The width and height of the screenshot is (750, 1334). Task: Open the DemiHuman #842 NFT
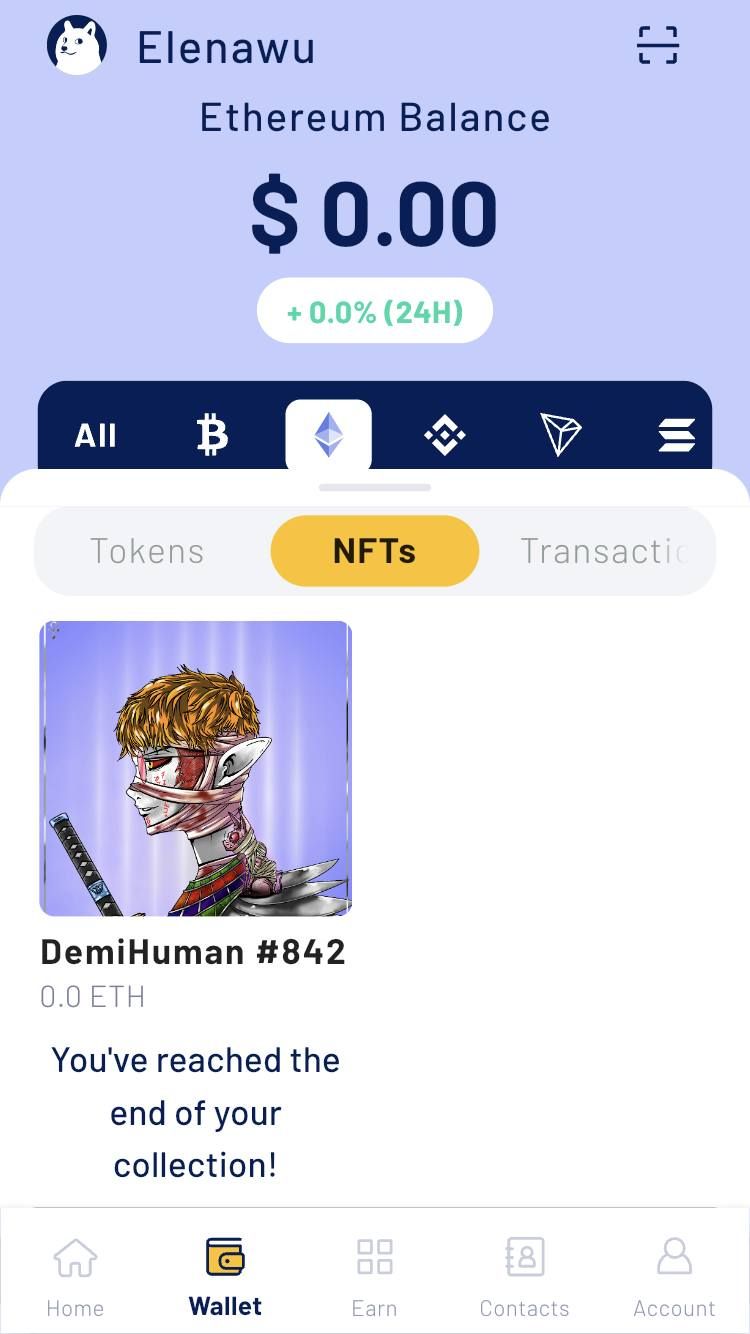(195, 768)
